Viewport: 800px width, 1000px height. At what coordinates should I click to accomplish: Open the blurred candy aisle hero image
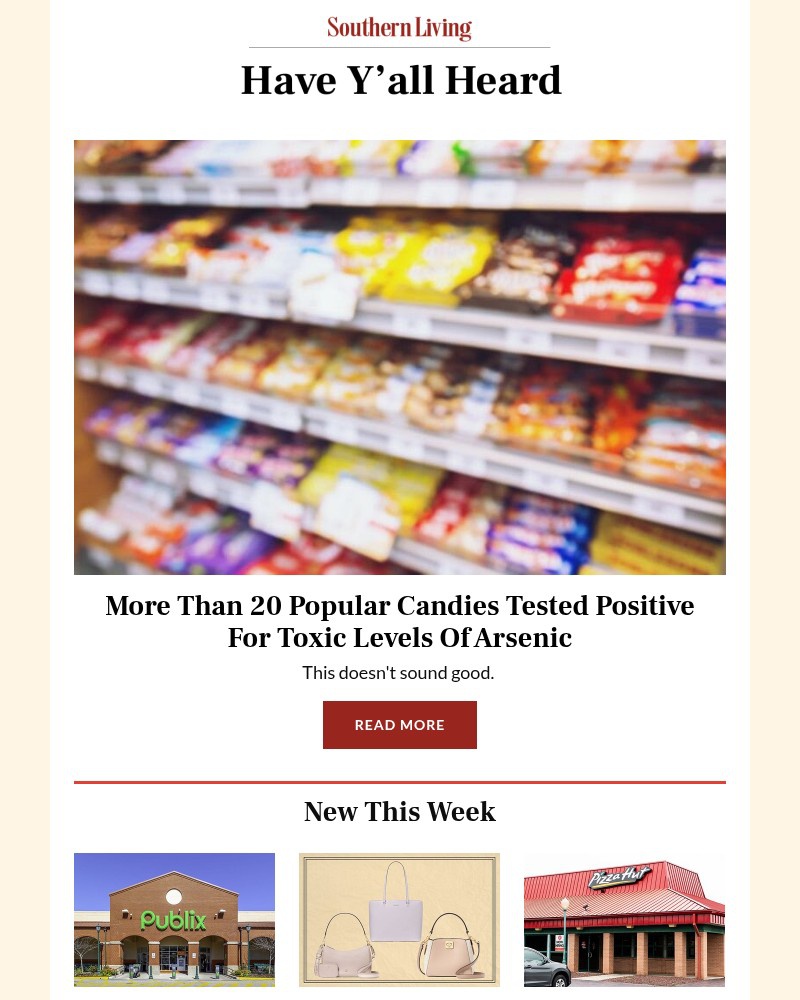(400, 356)
